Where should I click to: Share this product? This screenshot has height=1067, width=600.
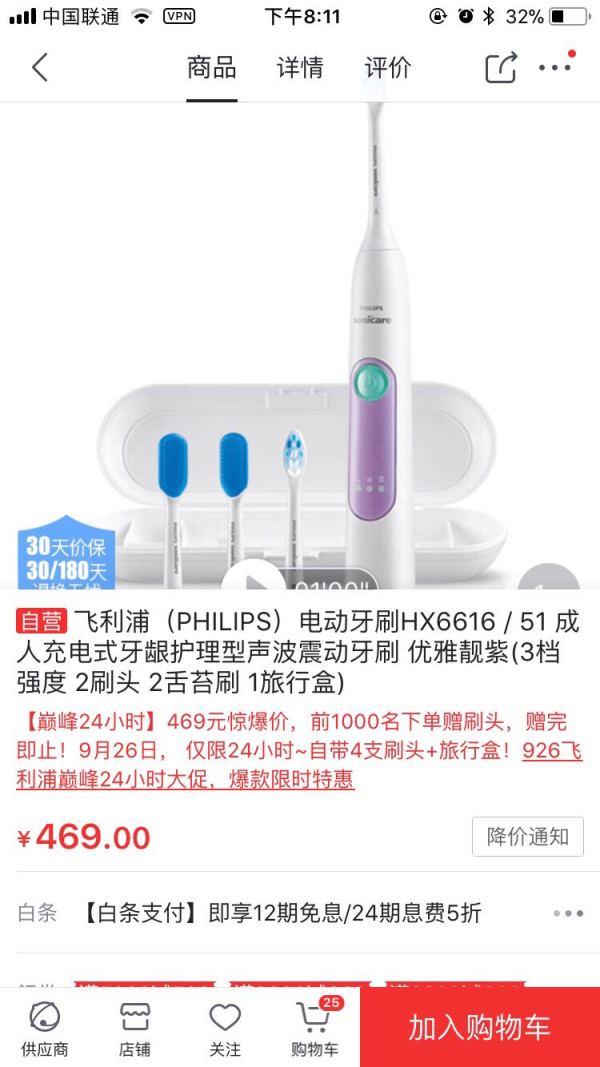click(501, 68)
